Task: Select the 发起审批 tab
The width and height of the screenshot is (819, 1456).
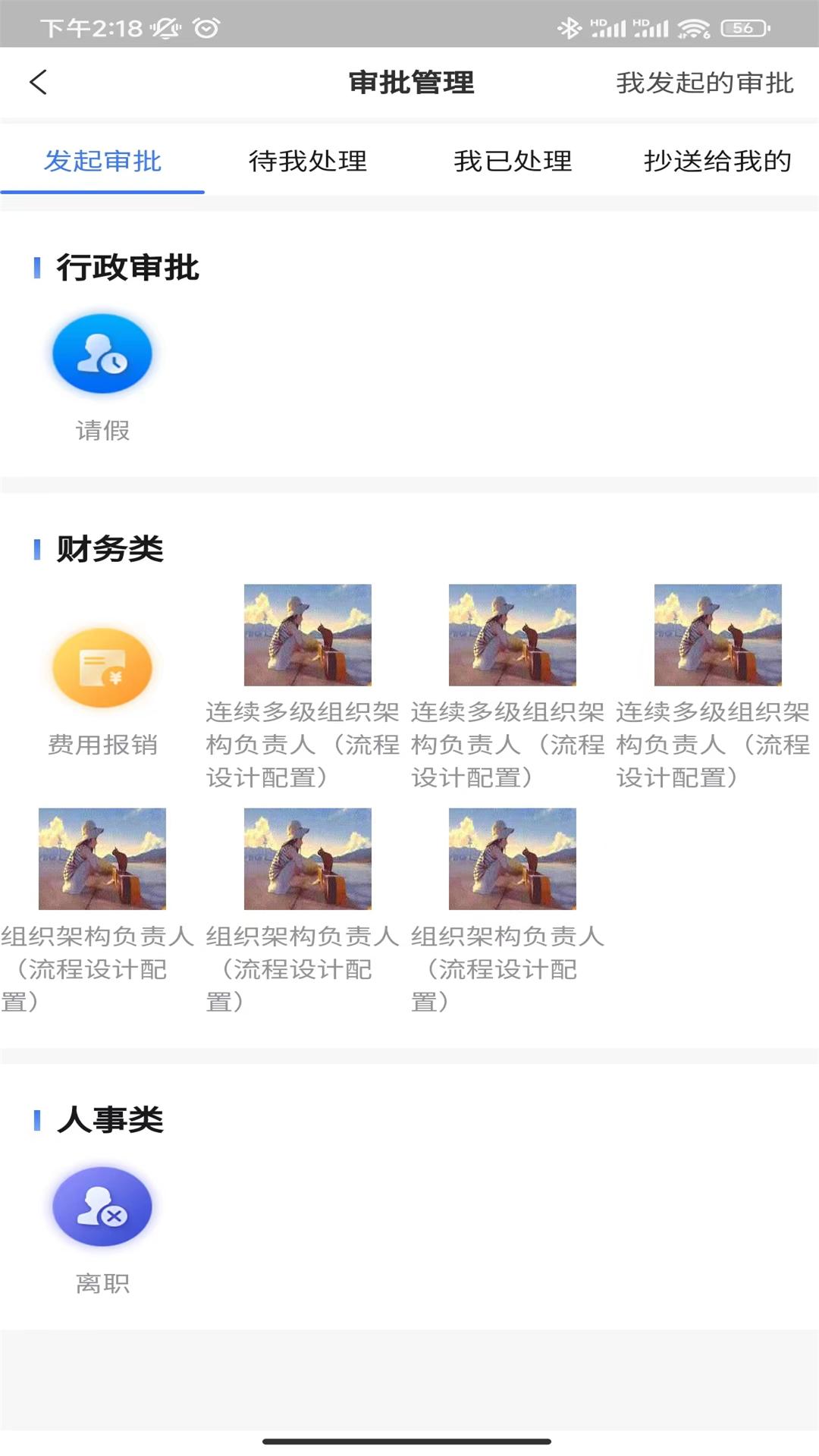Action: pos(103,162)
